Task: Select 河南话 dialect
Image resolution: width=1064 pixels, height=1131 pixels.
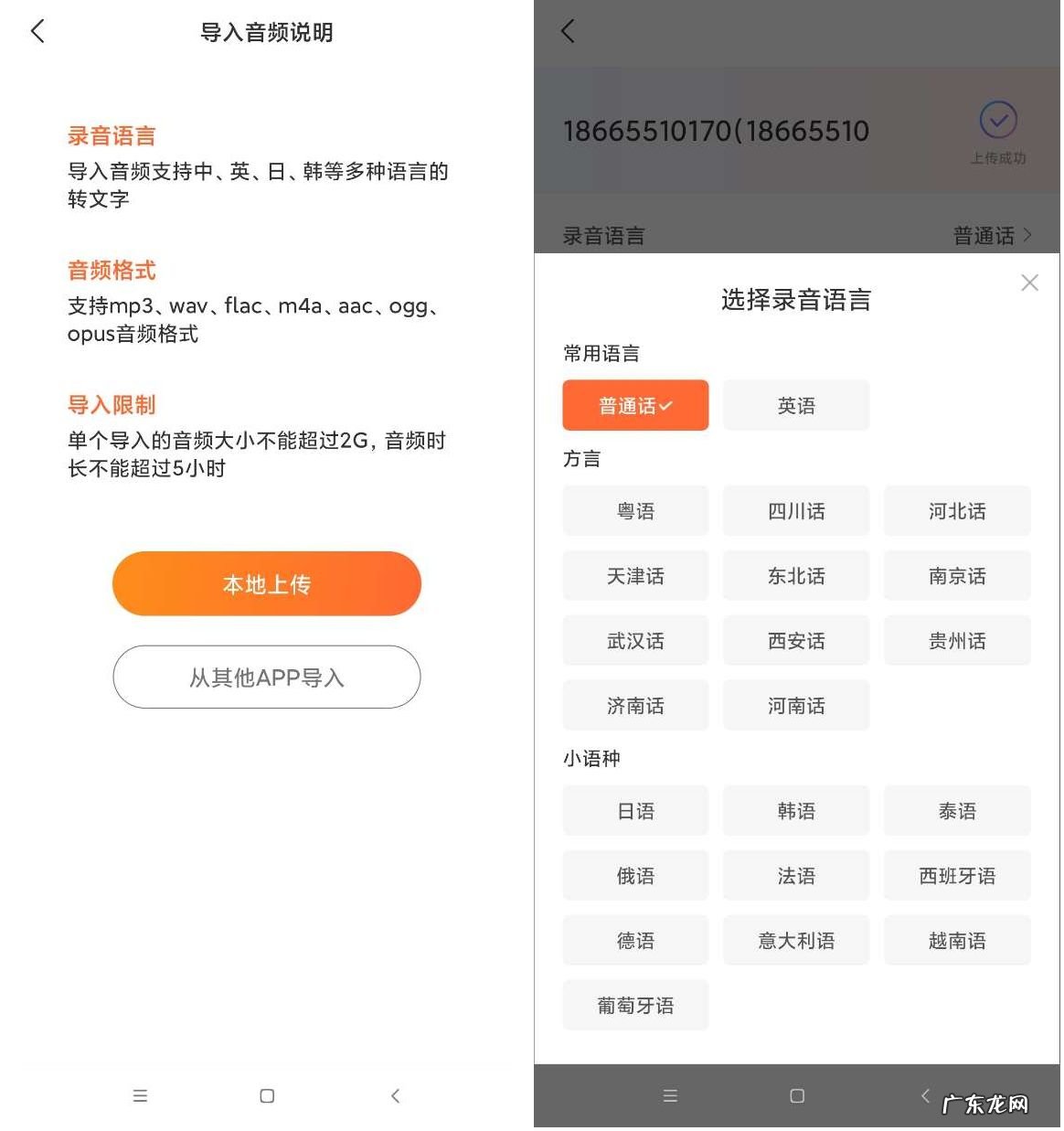Action: point(795,706)
